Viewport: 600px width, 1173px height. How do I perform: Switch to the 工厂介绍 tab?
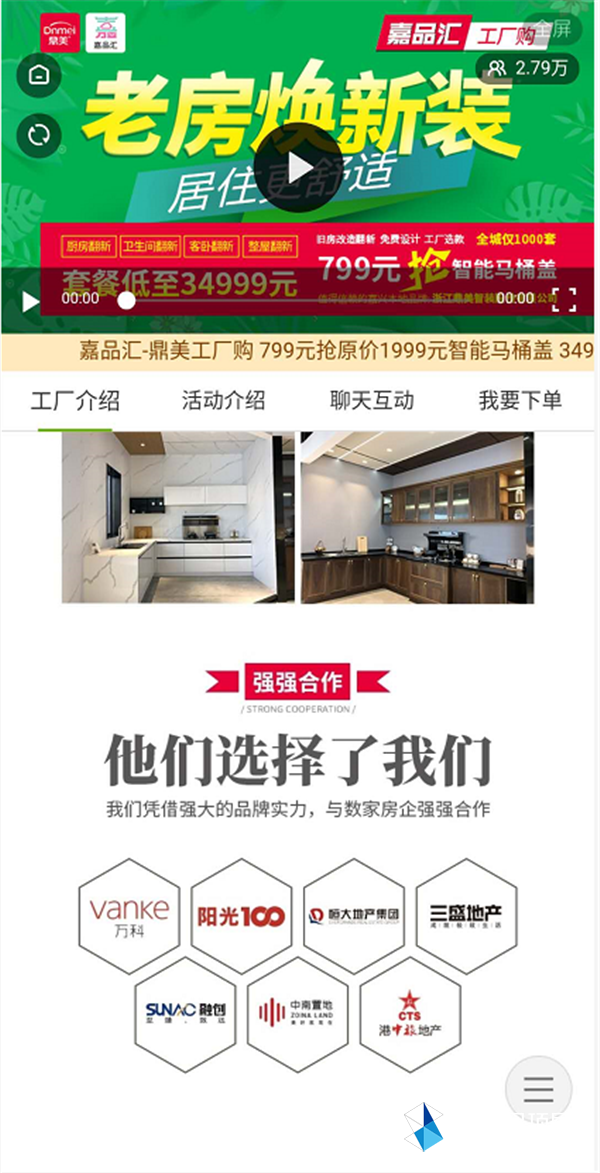coord(75,401)
